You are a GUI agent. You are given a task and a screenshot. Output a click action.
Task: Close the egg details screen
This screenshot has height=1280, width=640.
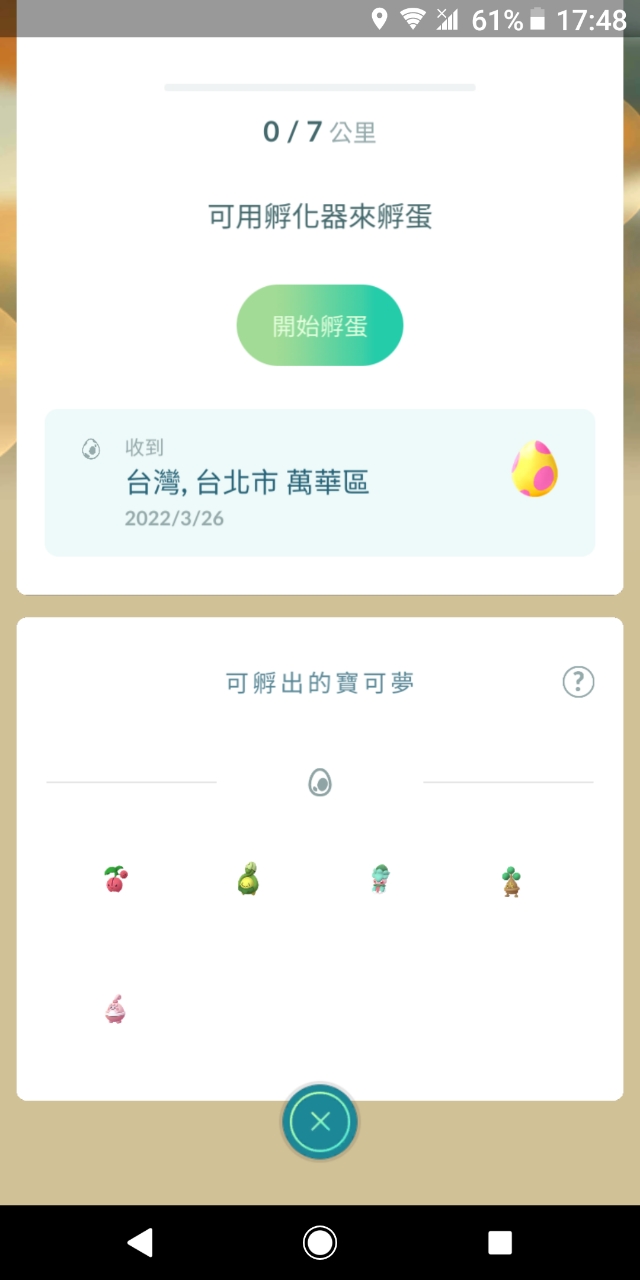click(x=320, y=1121)
